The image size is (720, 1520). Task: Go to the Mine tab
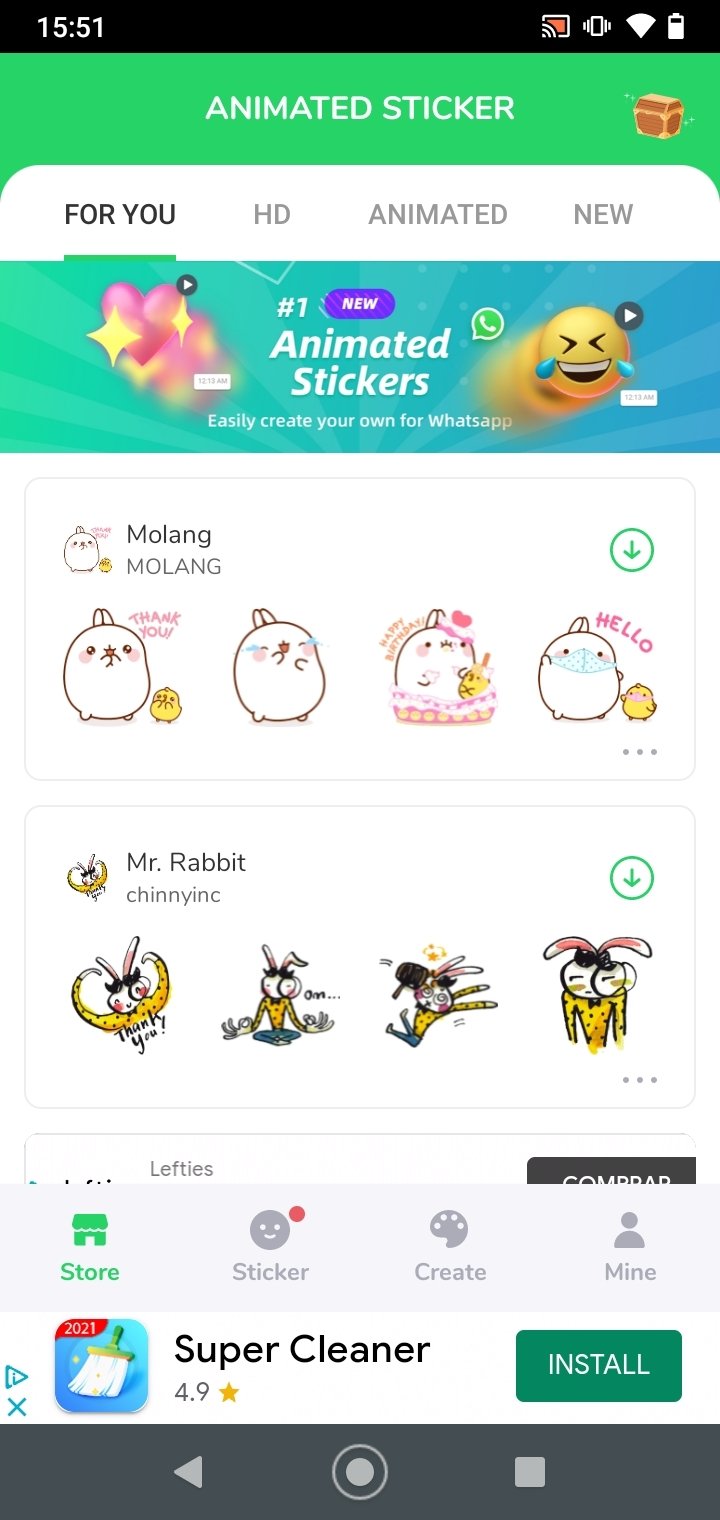pos(630,1246)
